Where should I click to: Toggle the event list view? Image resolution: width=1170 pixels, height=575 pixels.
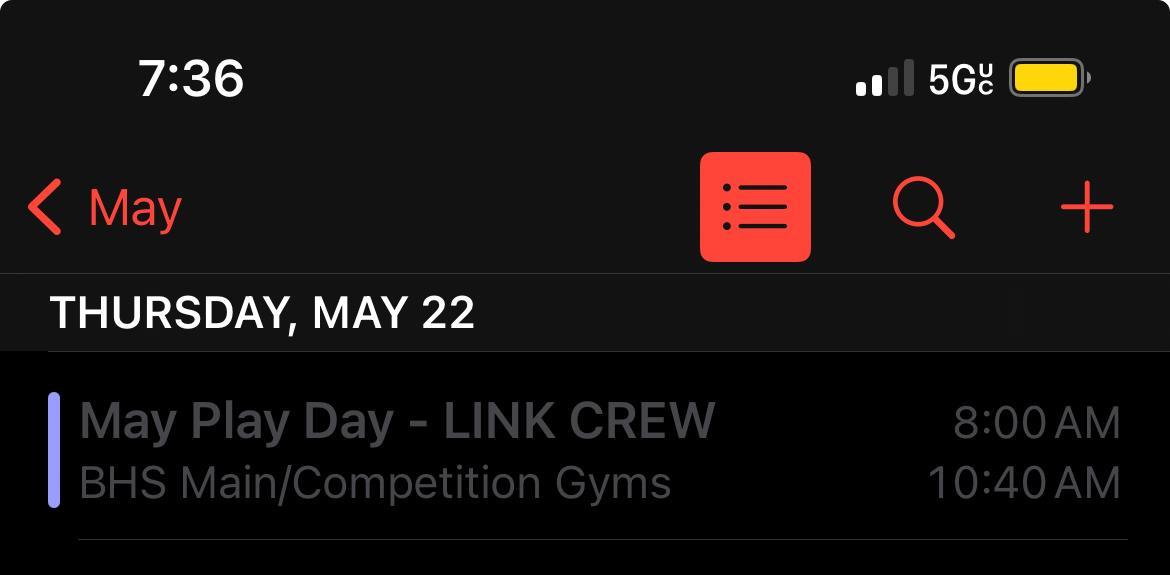point(755,207)
